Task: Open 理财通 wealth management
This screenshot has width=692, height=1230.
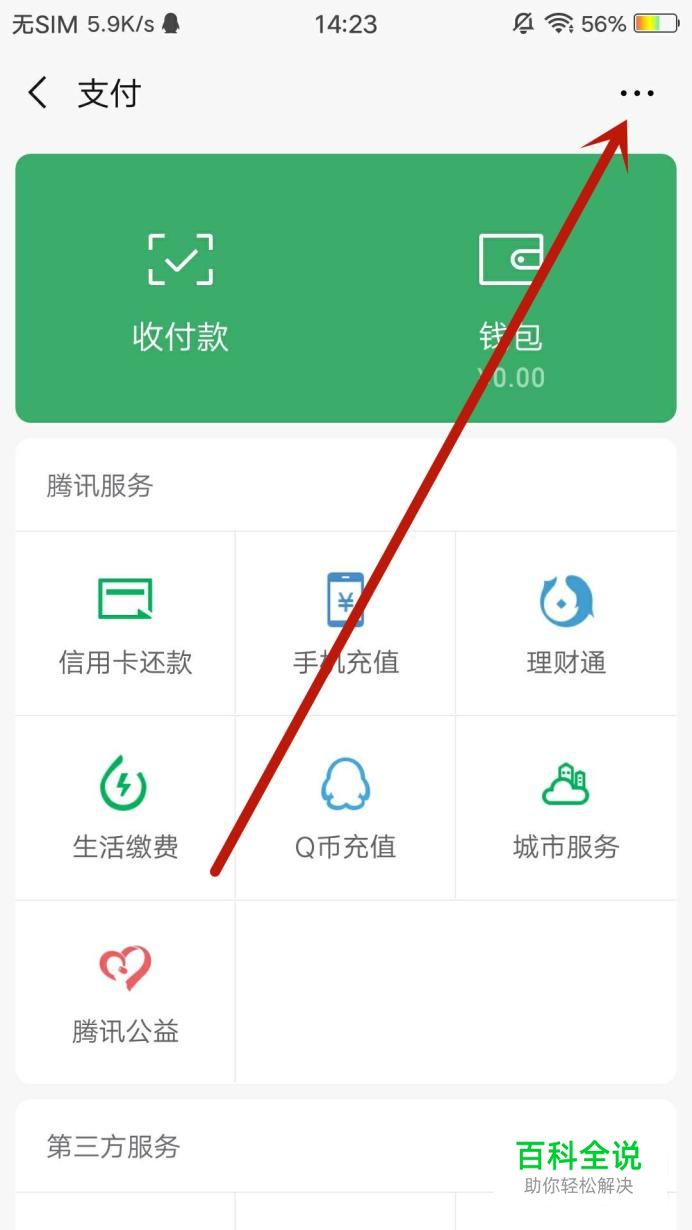Action: (566, 623)
